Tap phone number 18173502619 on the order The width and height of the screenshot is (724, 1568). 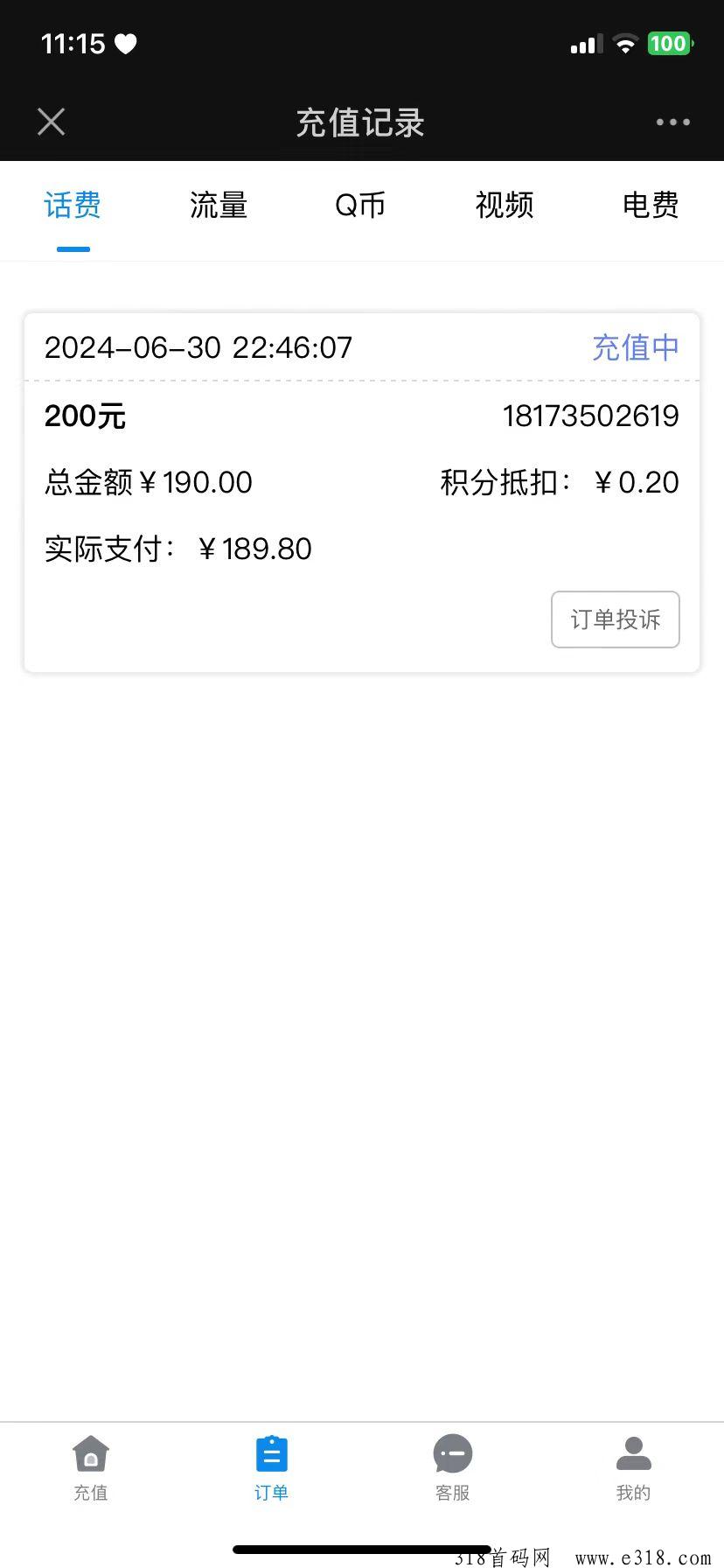coord(591,416)
